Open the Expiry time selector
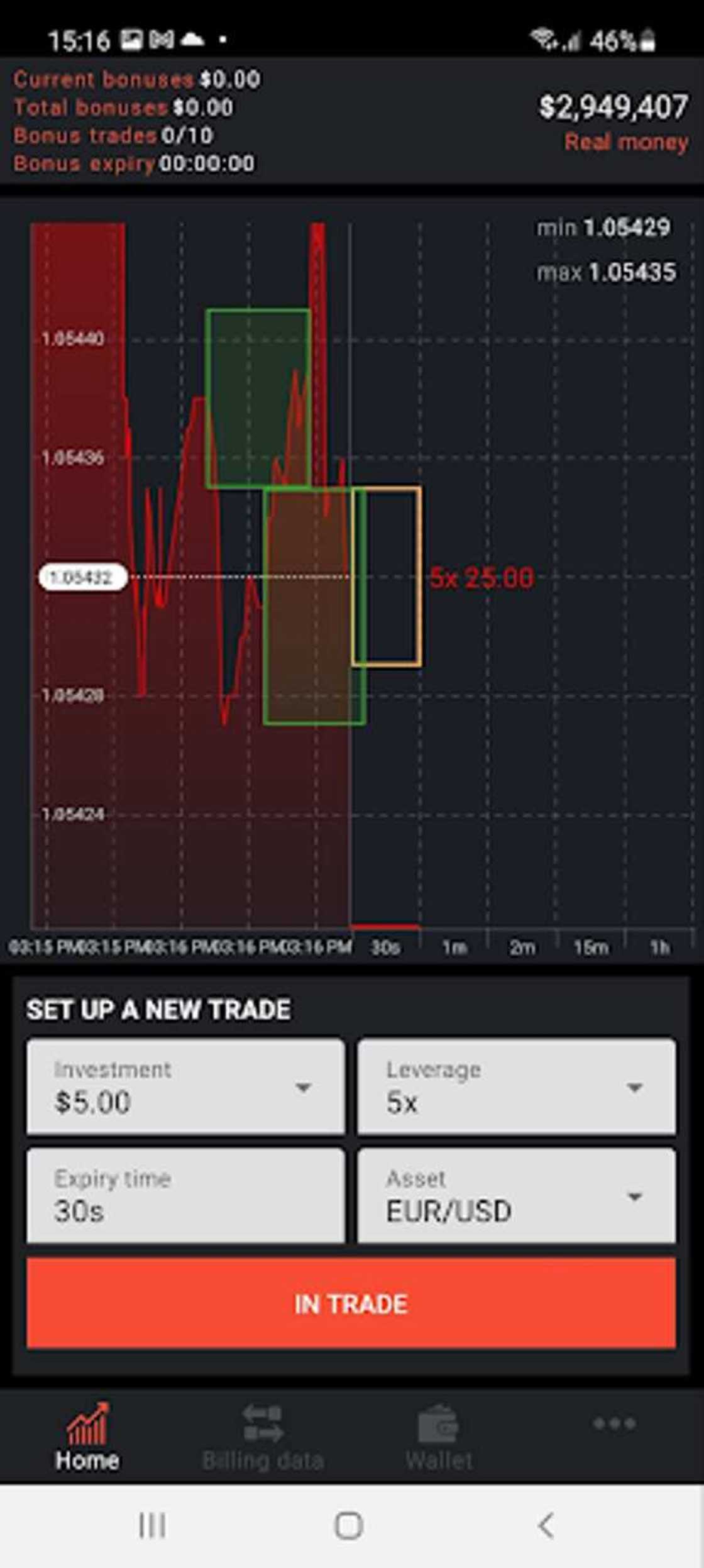 tap(185, 1196)
